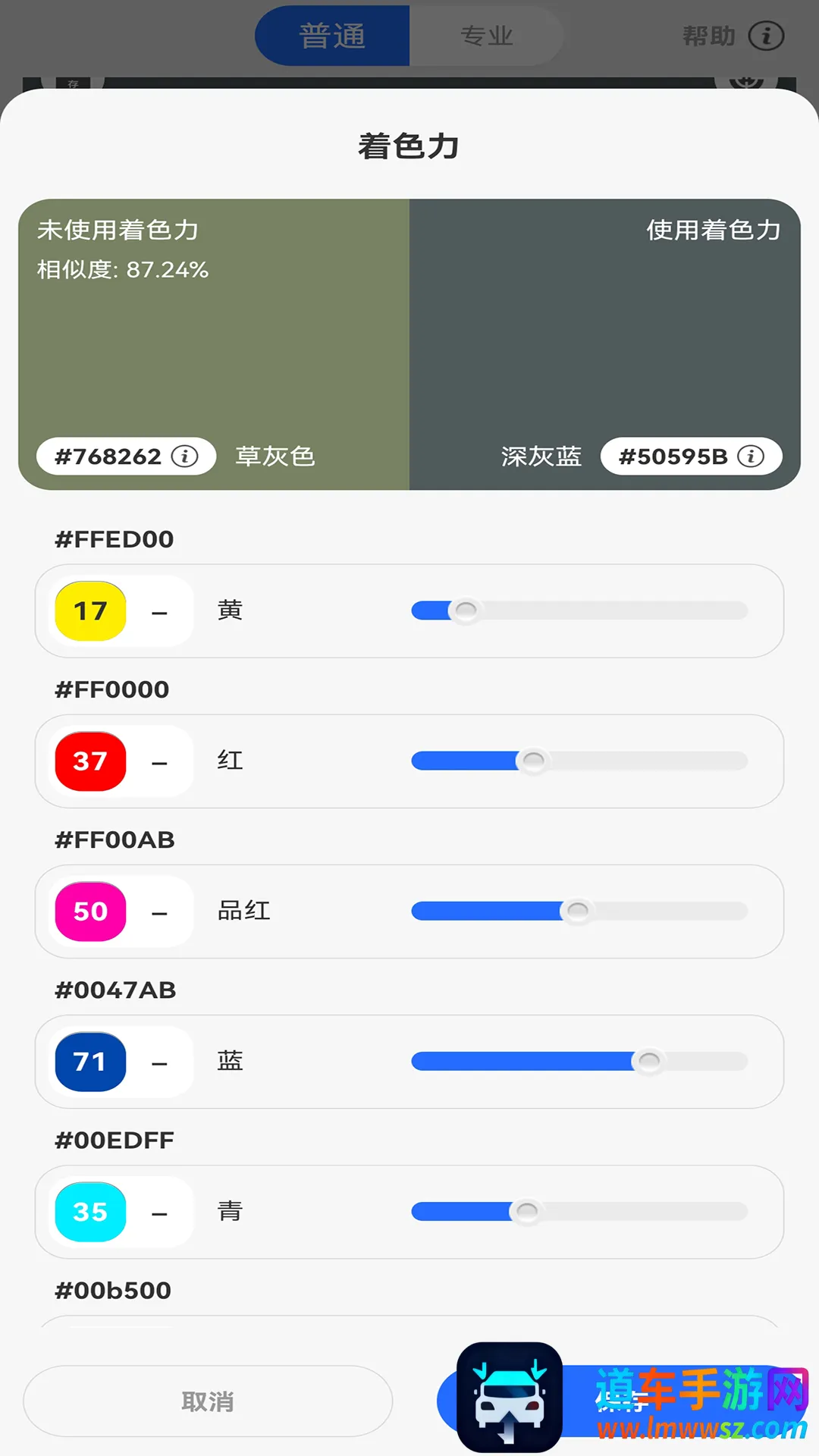Switch to the 专业 mode tab
Screen dimensions: 819x1456
486,36
